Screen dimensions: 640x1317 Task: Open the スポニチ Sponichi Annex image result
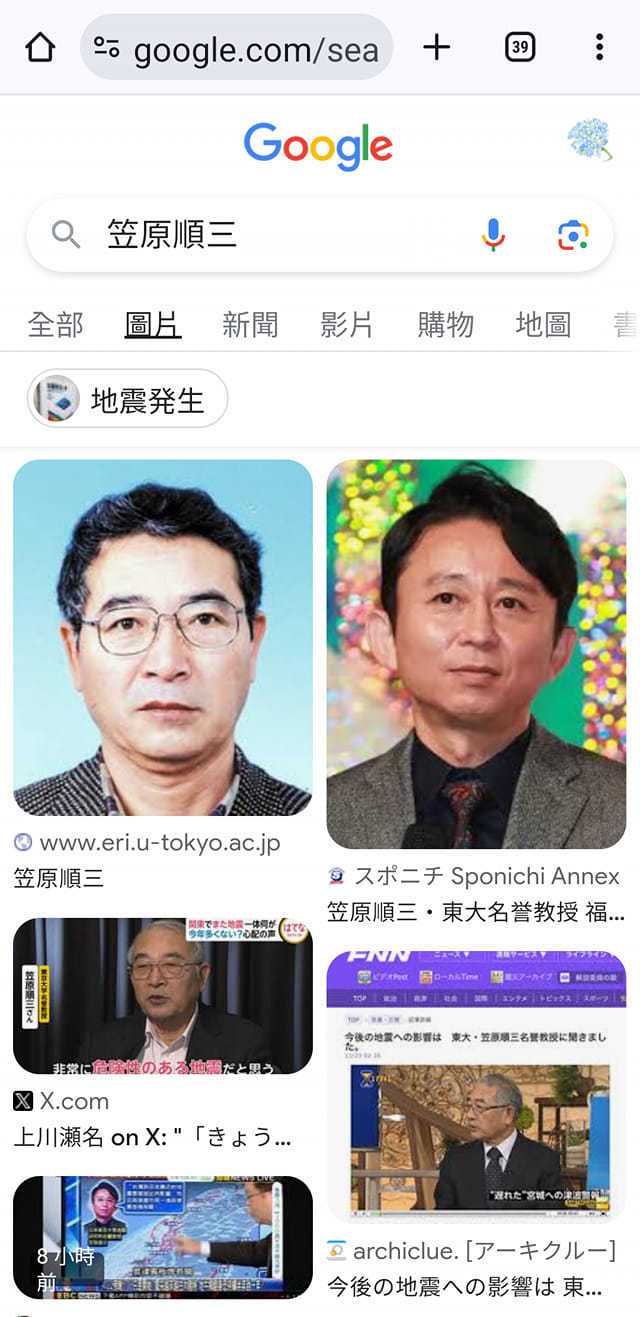point(476,655)
